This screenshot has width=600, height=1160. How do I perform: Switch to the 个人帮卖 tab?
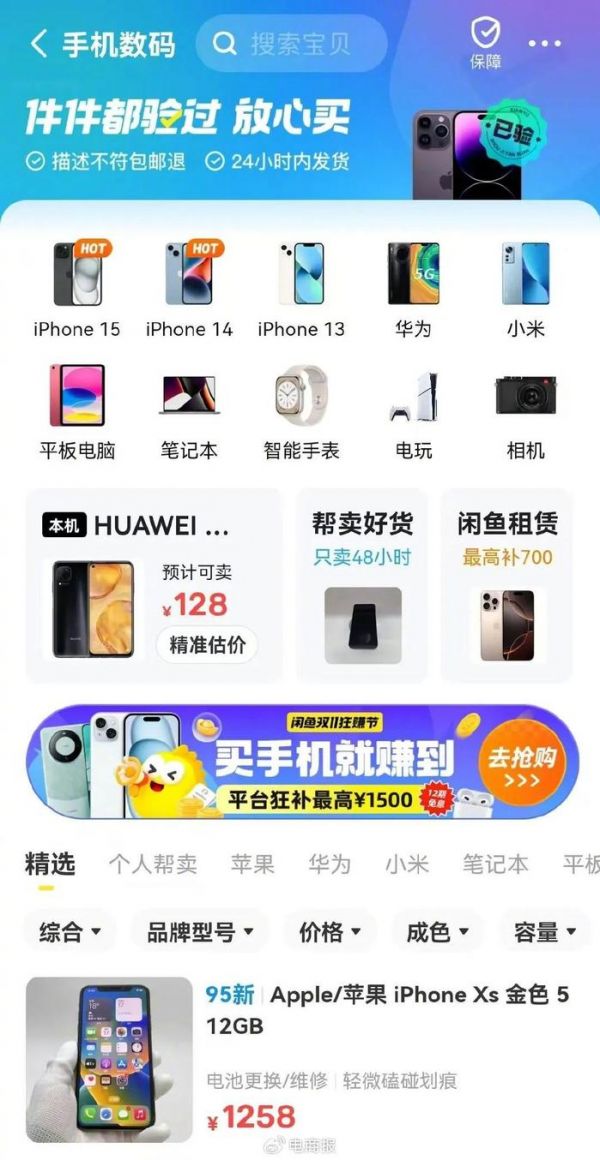(x=152, y=865)
